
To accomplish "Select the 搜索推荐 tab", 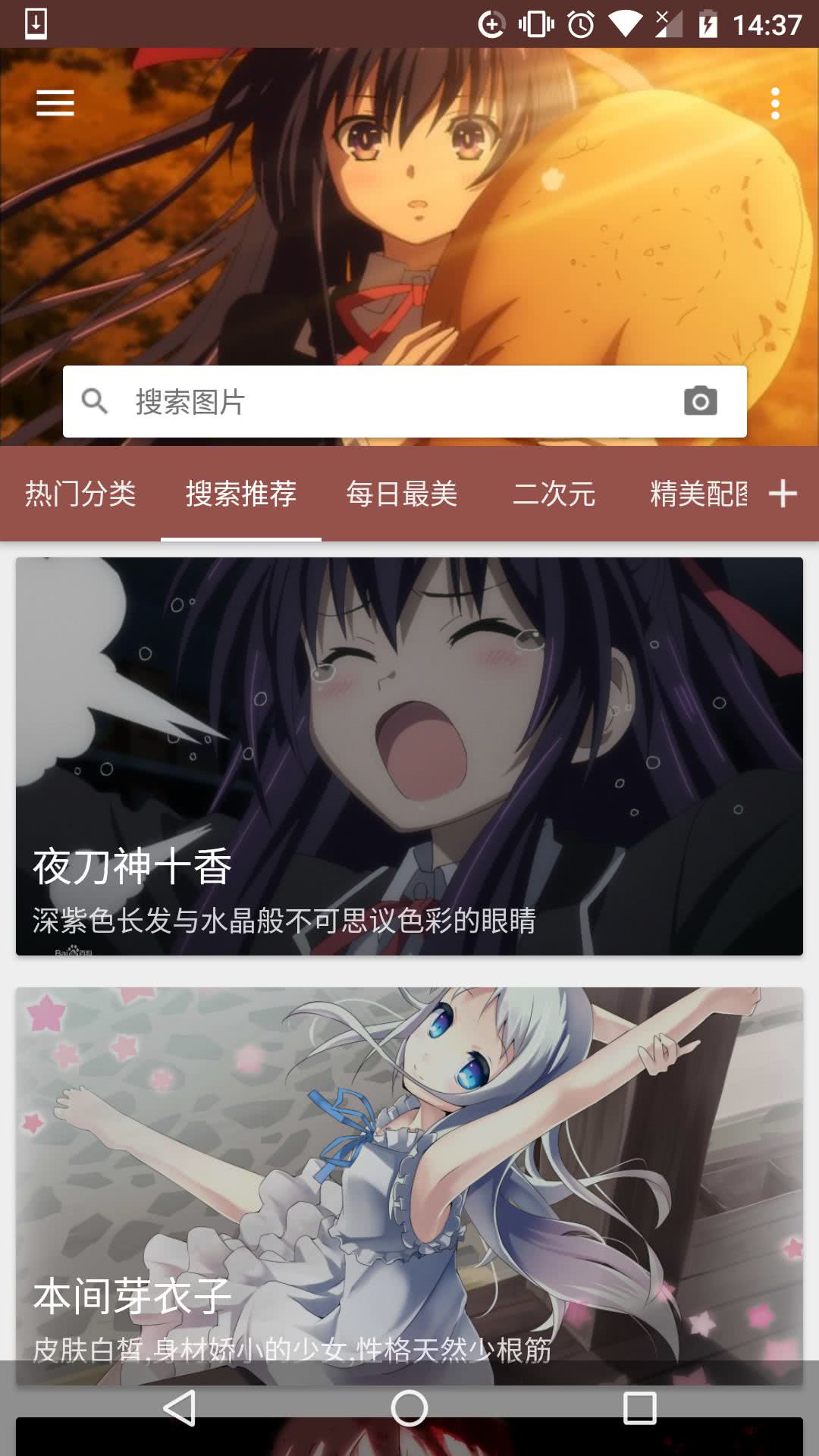I will (x=241, y=494).
